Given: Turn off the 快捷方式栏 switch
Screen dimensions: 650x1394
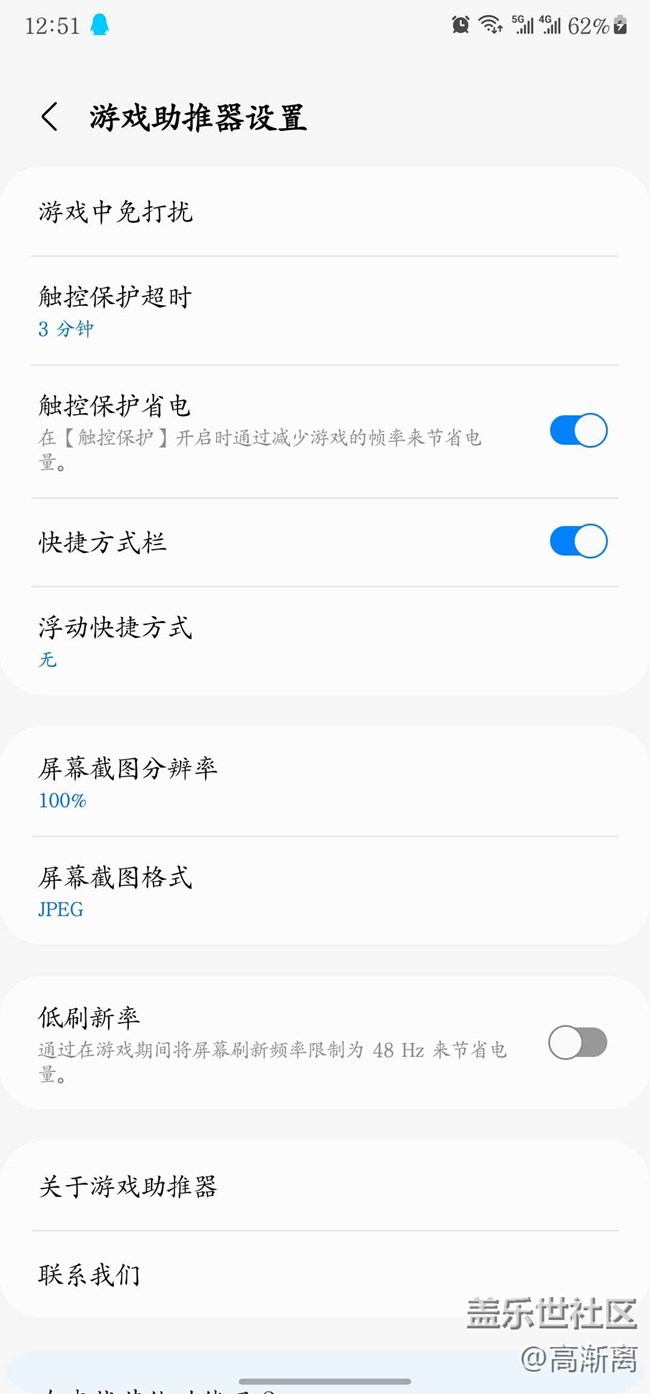Looking at the screenshot, I should point(578,541).
